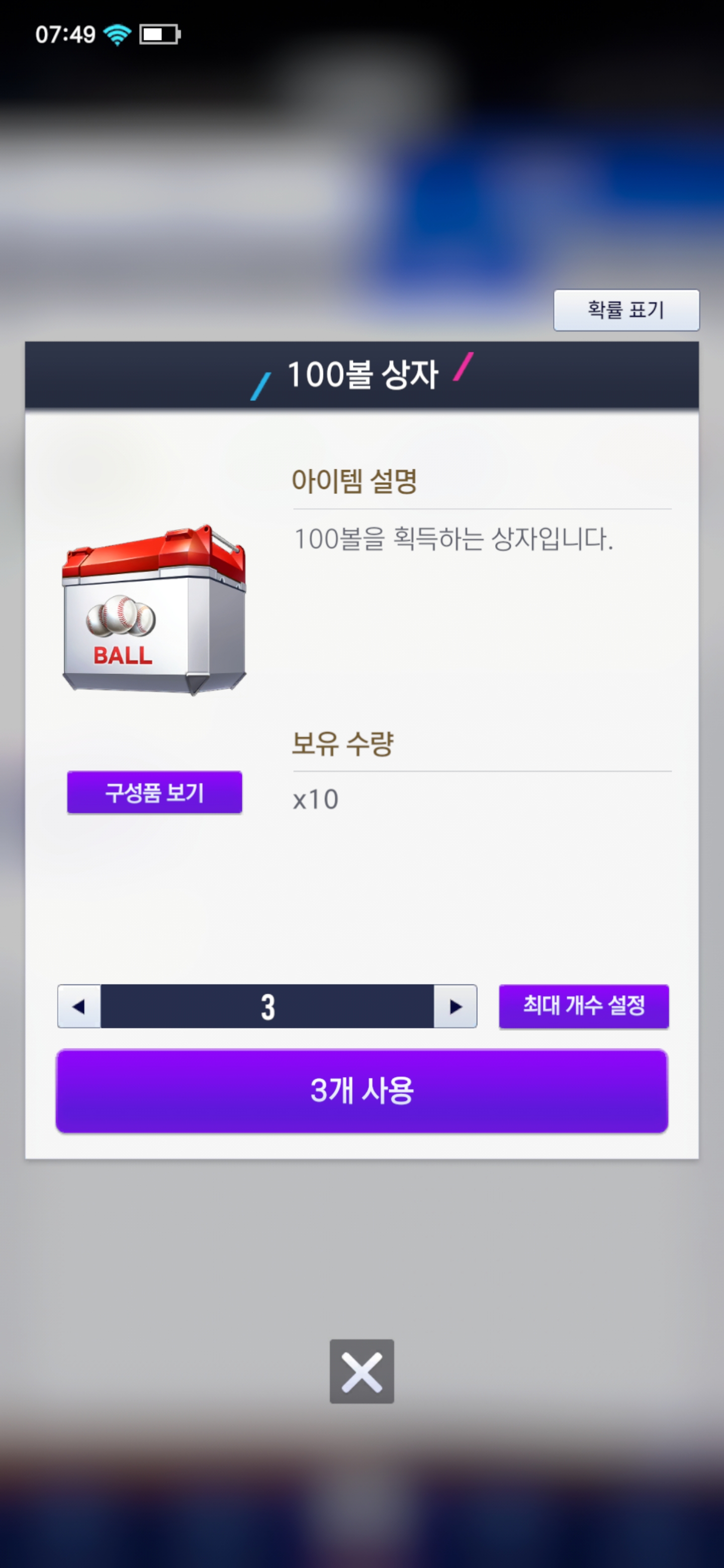Tap 구성품 보기 to view contents
724x1568 pixels.
(155, 792)
